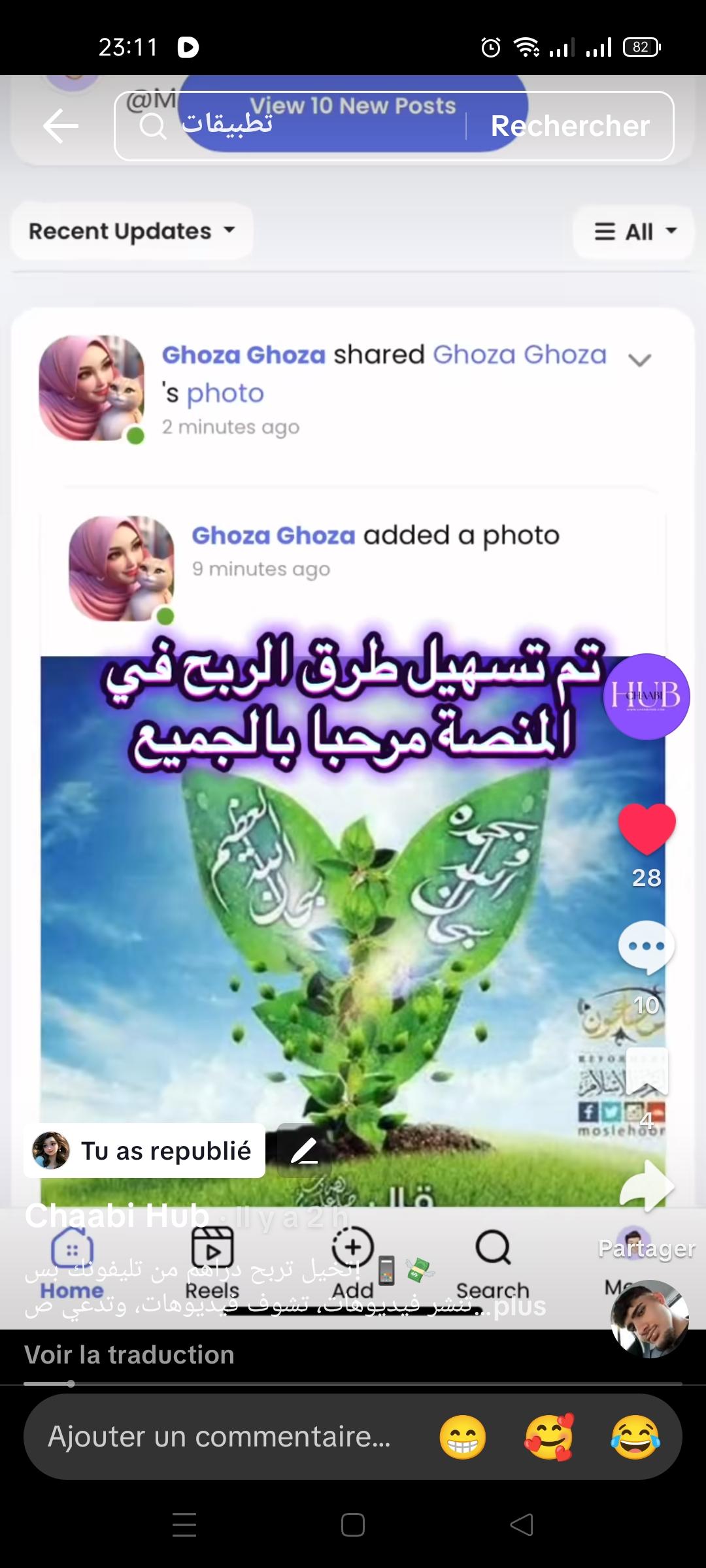The width and height of the screenshot is (706, 1568).
Task: Insert the grinning emoji reaction
Action: click(463, 1437)
